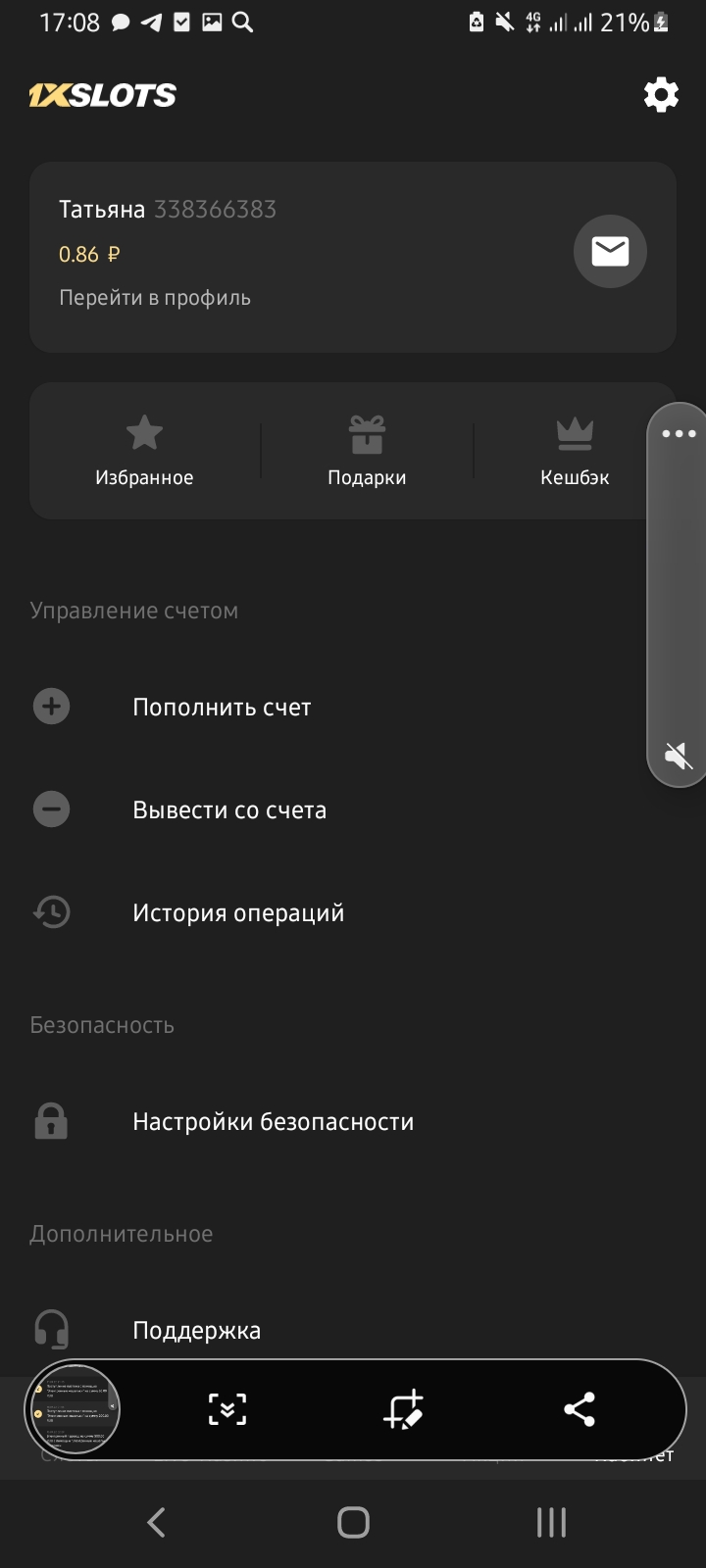Open the screenshot preview thumbnail
Viewport: 706px width, 1568px height.
[76, 1410]
